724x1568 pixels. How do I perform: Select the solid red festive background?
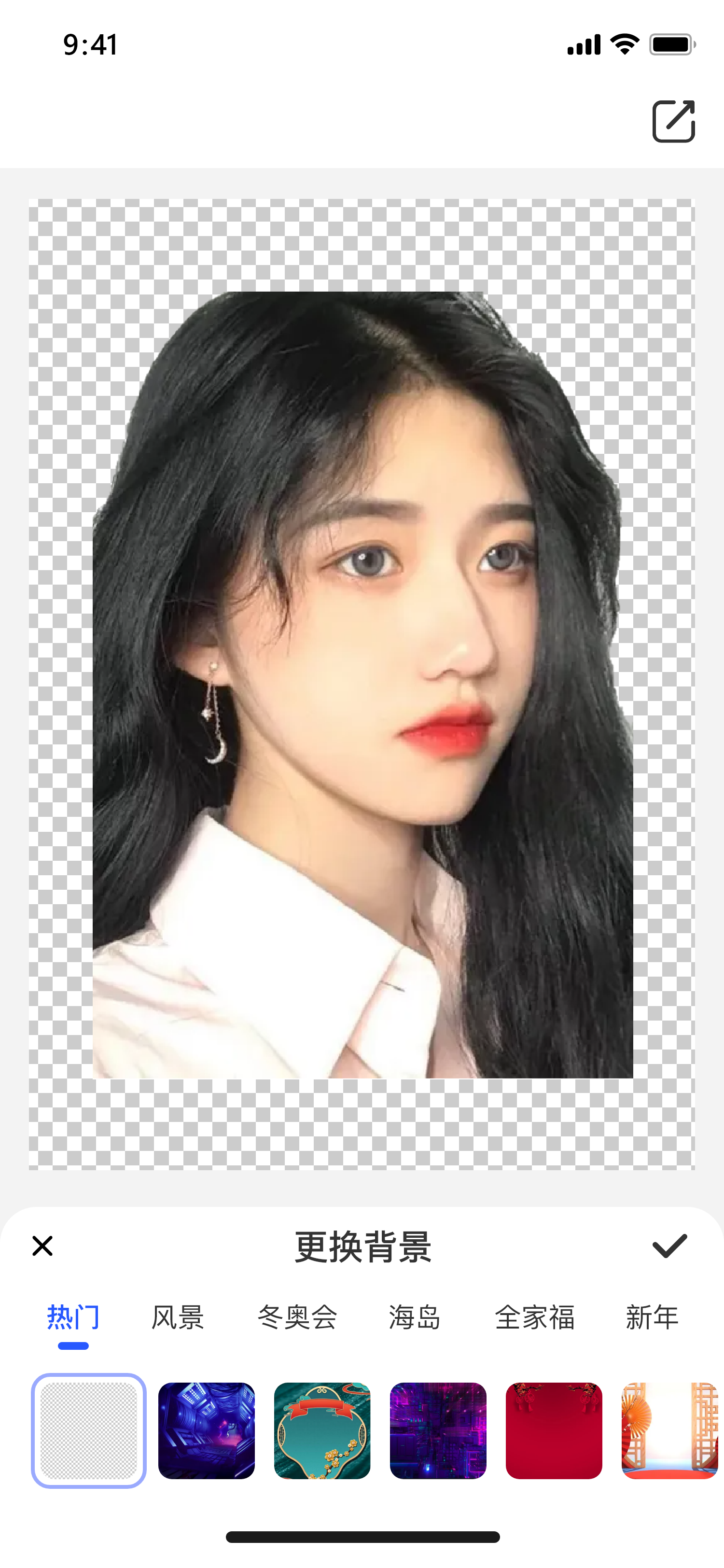click(554, 1430)
